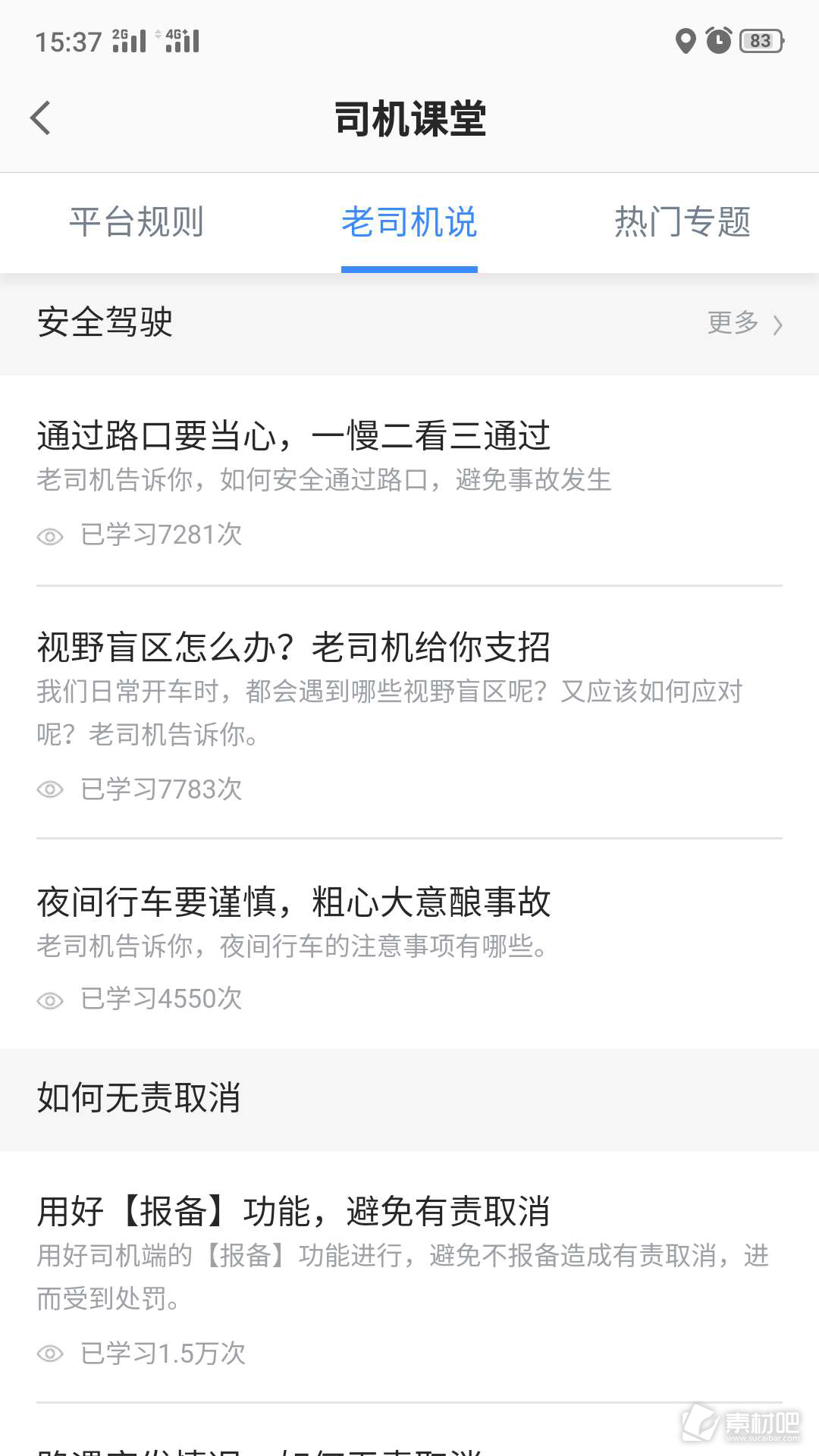Open 更多 in 安全驾驶 section
Image resolution: width=819 pixels, height=1456 pixels.
pos(745,323)
